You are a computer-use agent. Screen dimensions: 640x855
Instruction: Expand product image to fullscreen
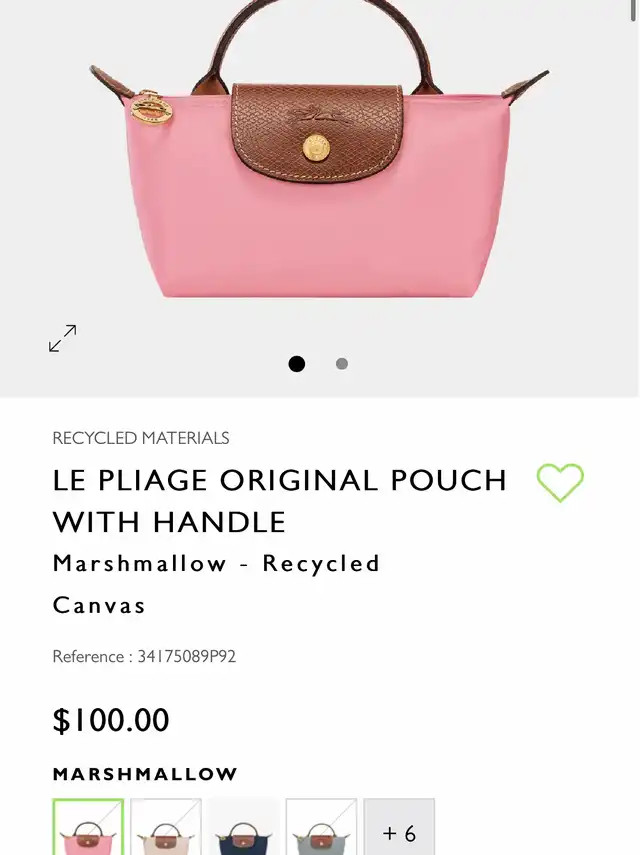tap(62, 338)
